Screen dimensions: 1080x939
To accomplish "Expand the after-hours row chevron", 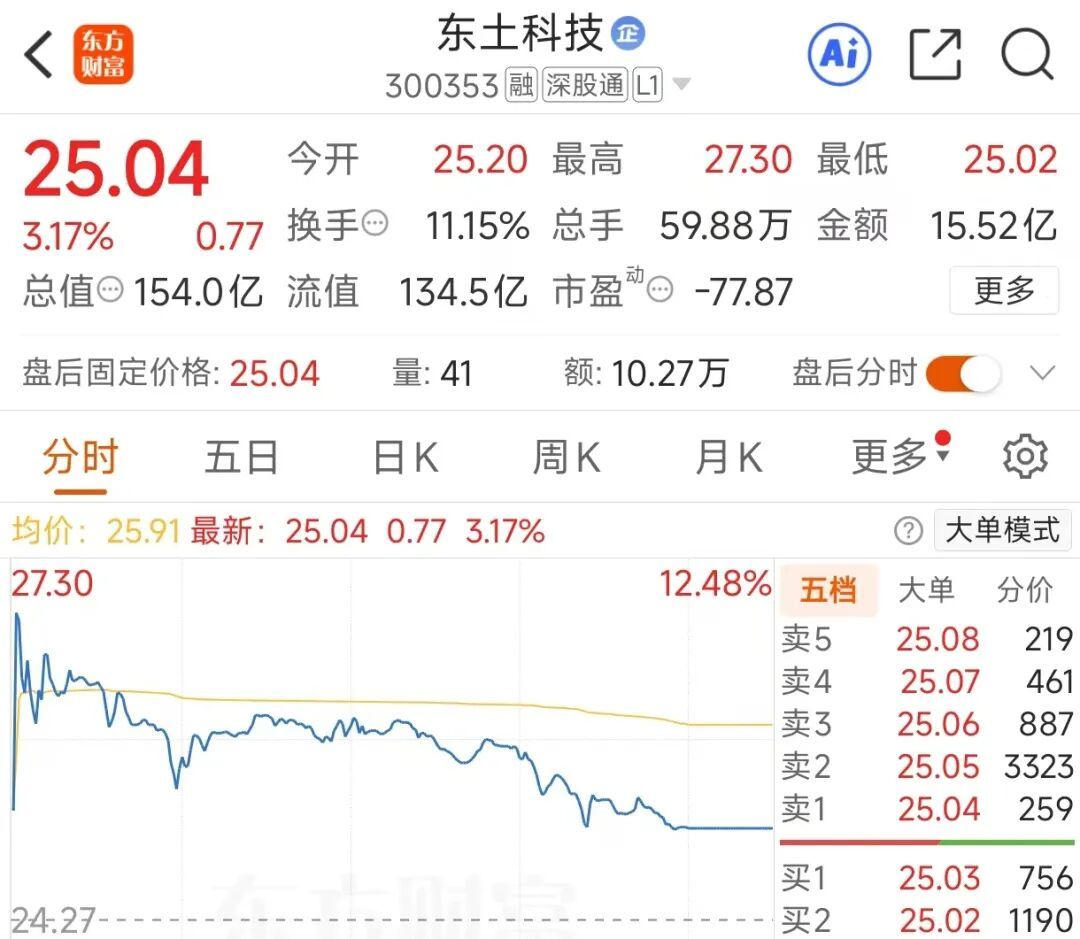I will (x=1042, y=374).
